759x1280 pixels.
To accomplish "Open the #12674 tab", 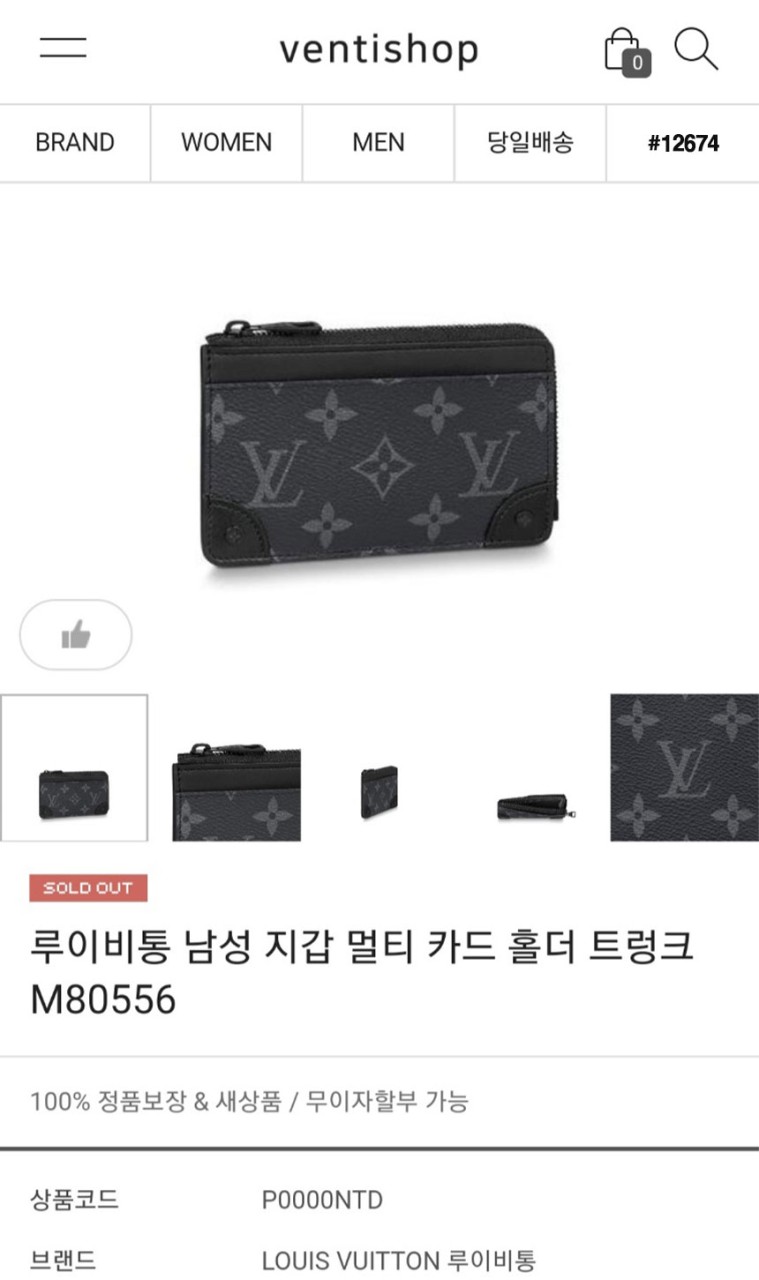I will click(683, 143).
